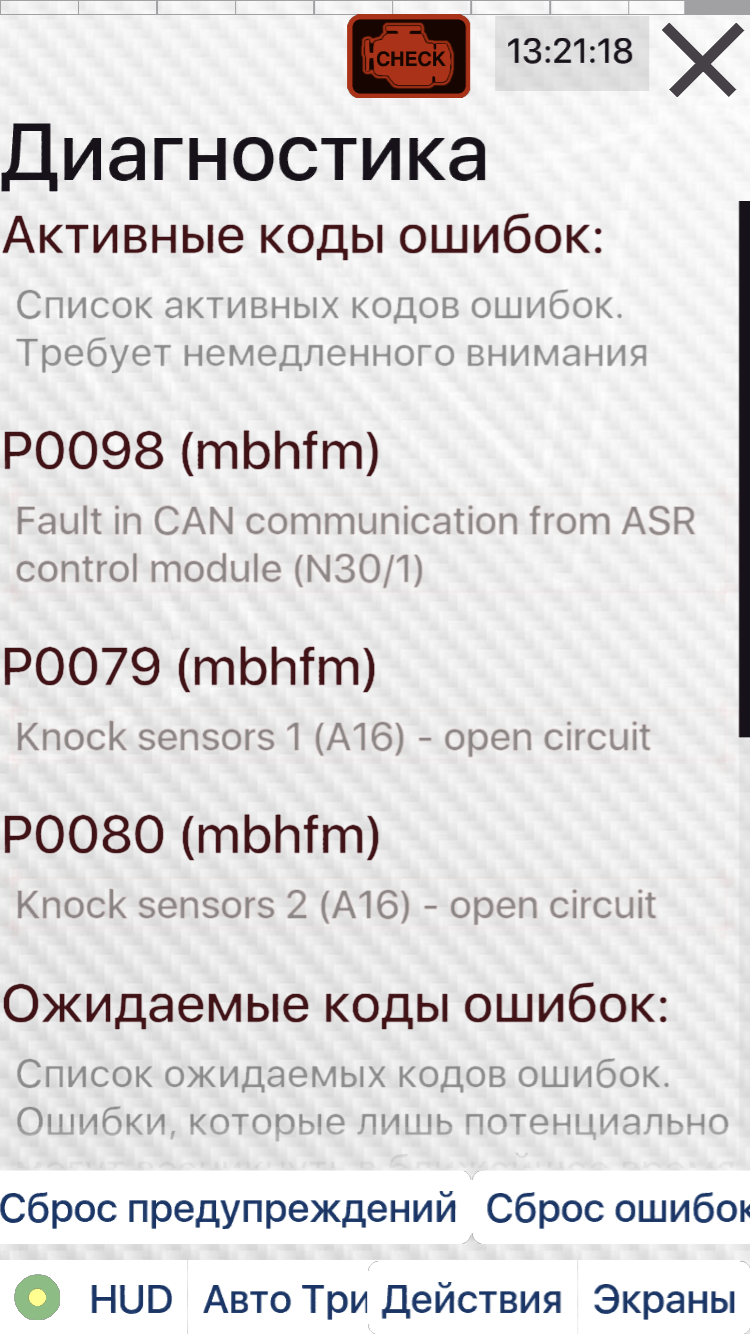
Task: Open the Действия menu
Action: pyautogui.click(x=472, y=1300)
